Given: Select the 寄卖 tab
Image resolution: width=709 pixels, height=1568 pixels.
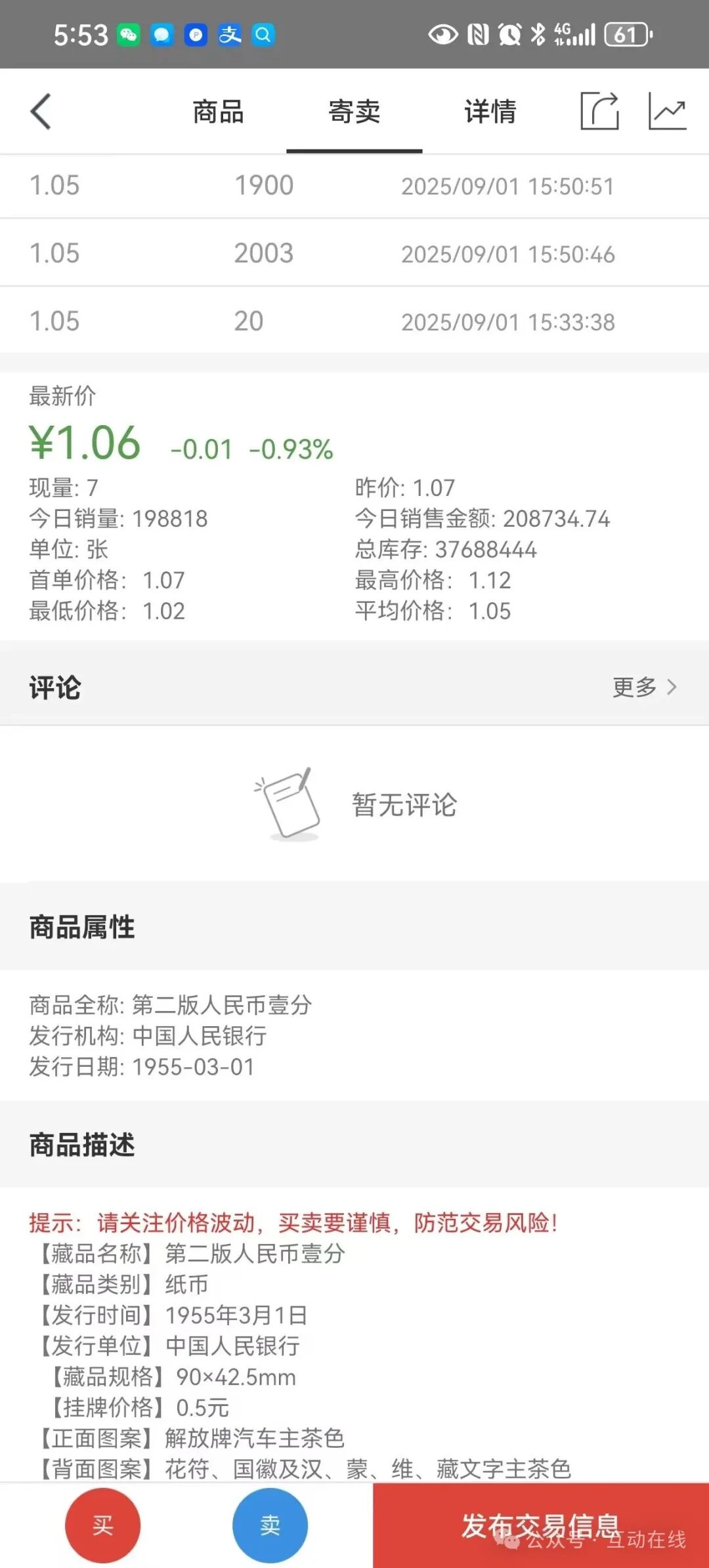Looking at the screenshot, I should coord(354,112).
